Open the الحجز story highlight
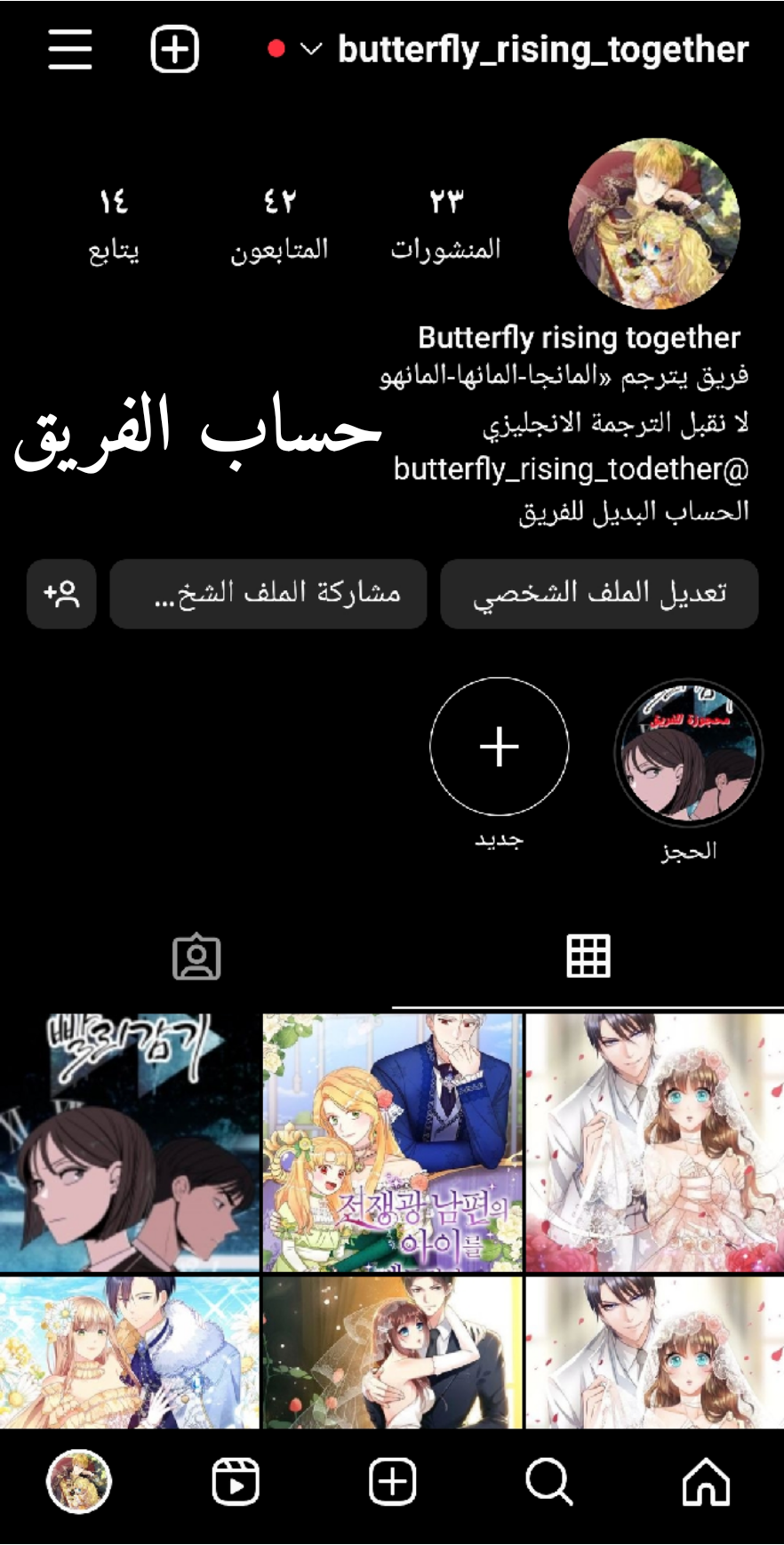Screen dimensions: 784x1545 (x=688, y=753)
